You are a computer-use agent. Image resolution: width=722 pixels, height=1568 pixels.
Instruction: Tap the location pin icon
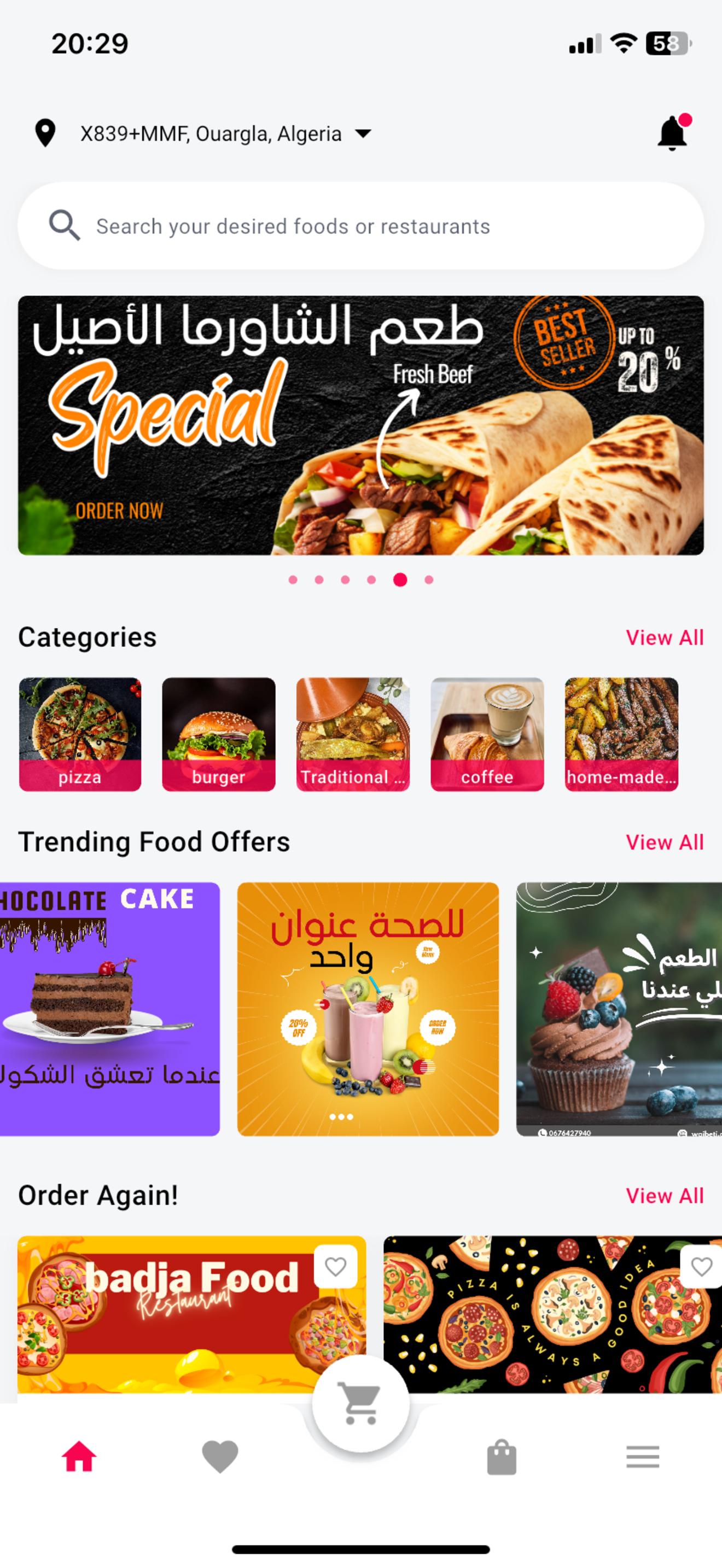(x=45, y=133)
